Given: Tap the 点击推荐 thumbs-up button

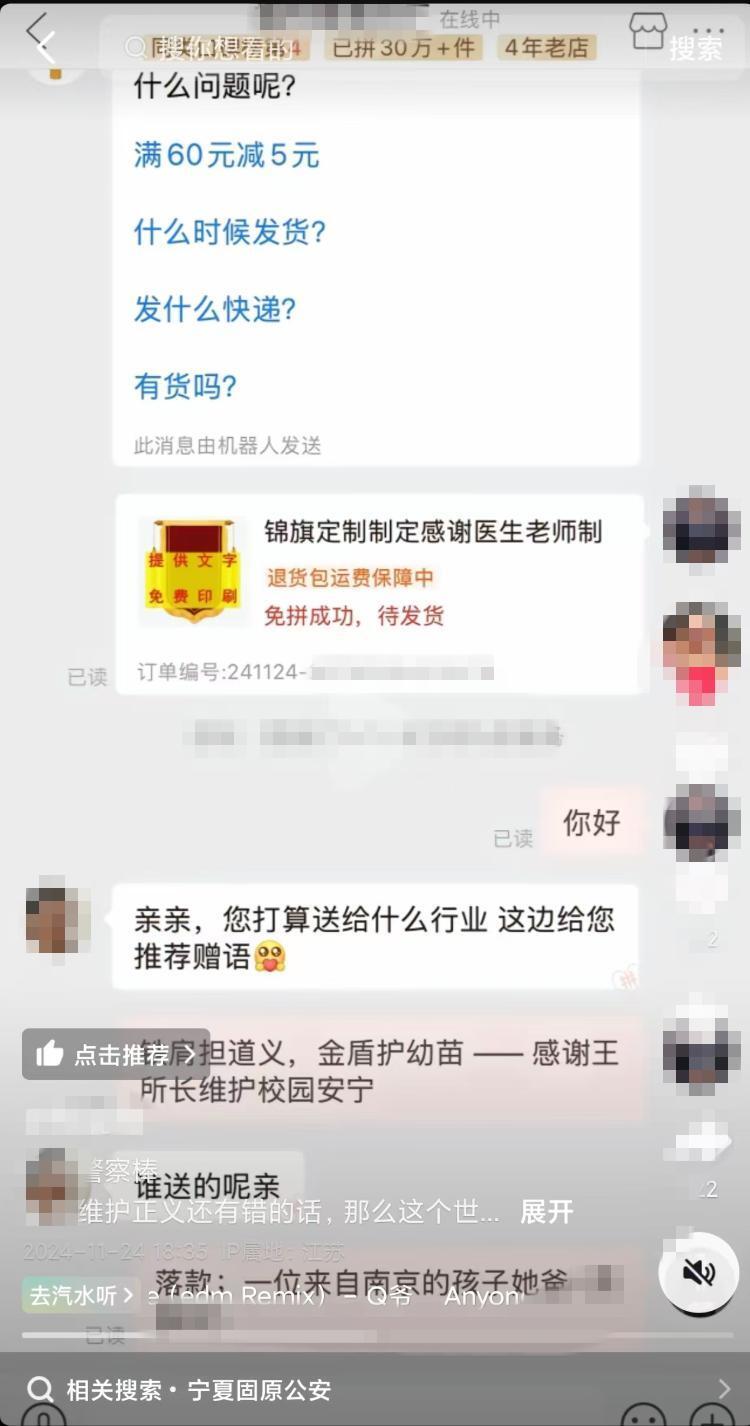Looking at the screenshot, I should click(x=116, y=1054).
